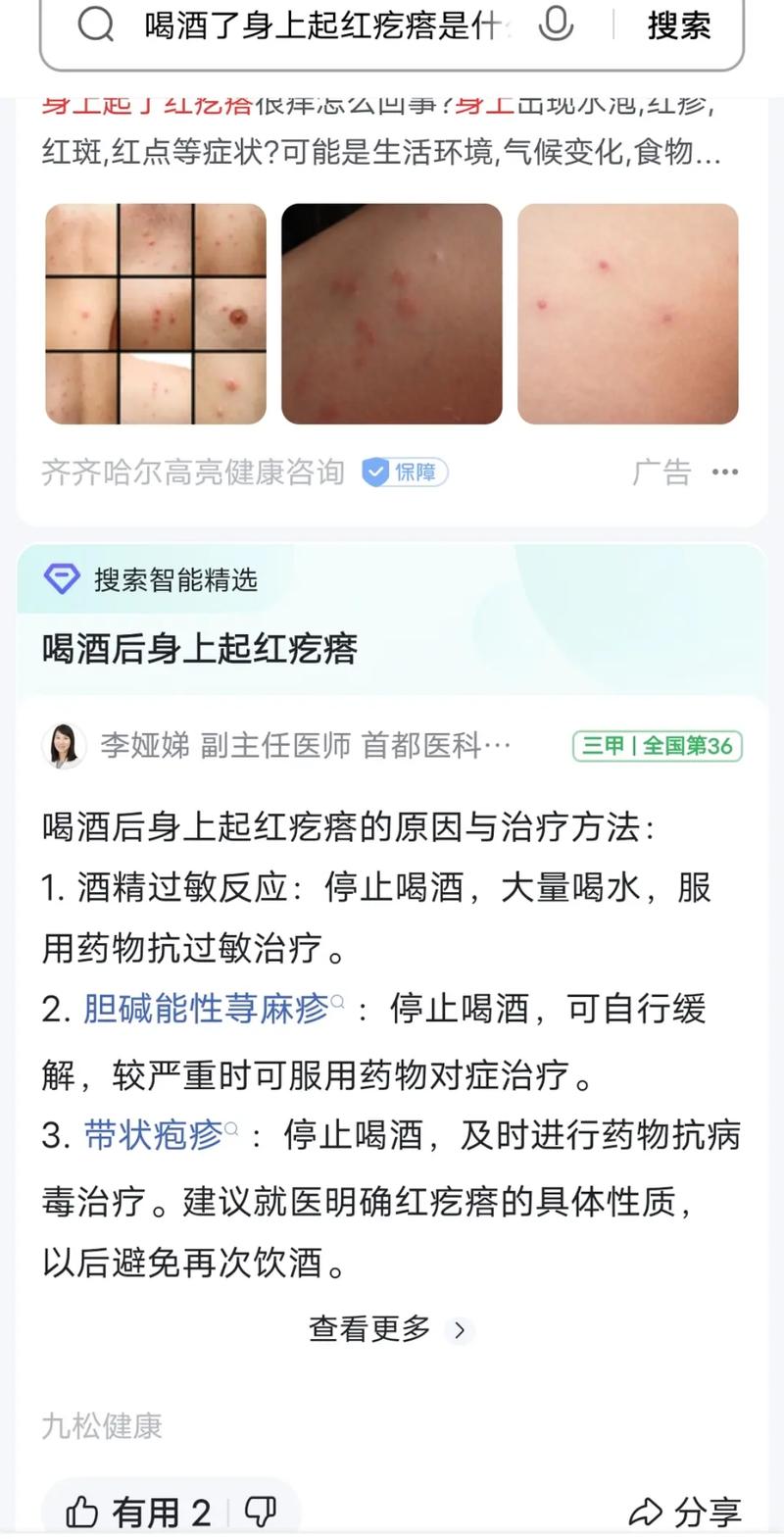Open the nine-grid rash photo collage
784x1539 pixels.
[156, 314]
